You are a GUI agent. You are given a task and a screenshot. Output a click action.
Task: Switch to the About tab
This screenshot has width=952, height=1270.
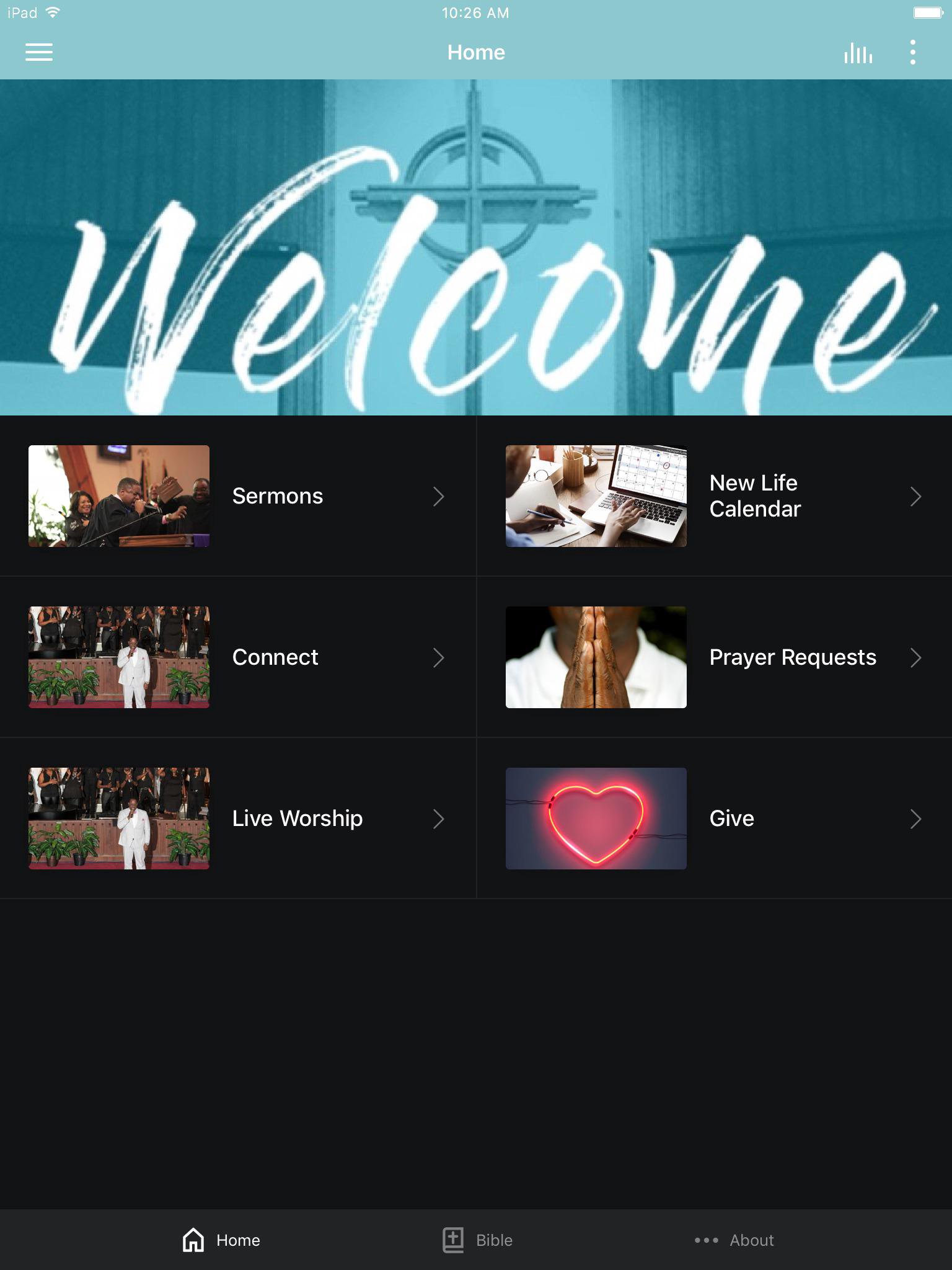(x=734, y=1240)
